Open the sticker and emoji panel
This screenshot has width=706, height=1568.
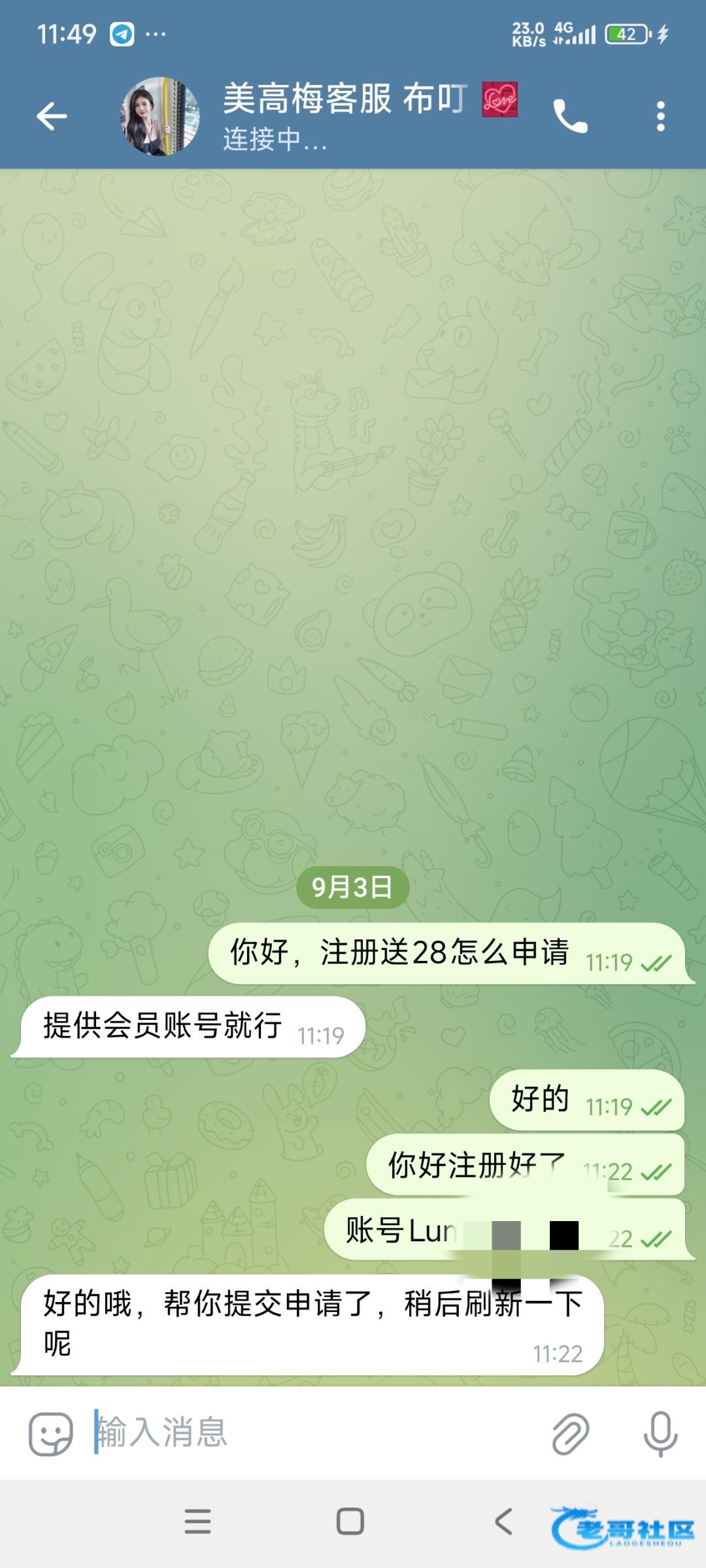tap(50, 1434)
